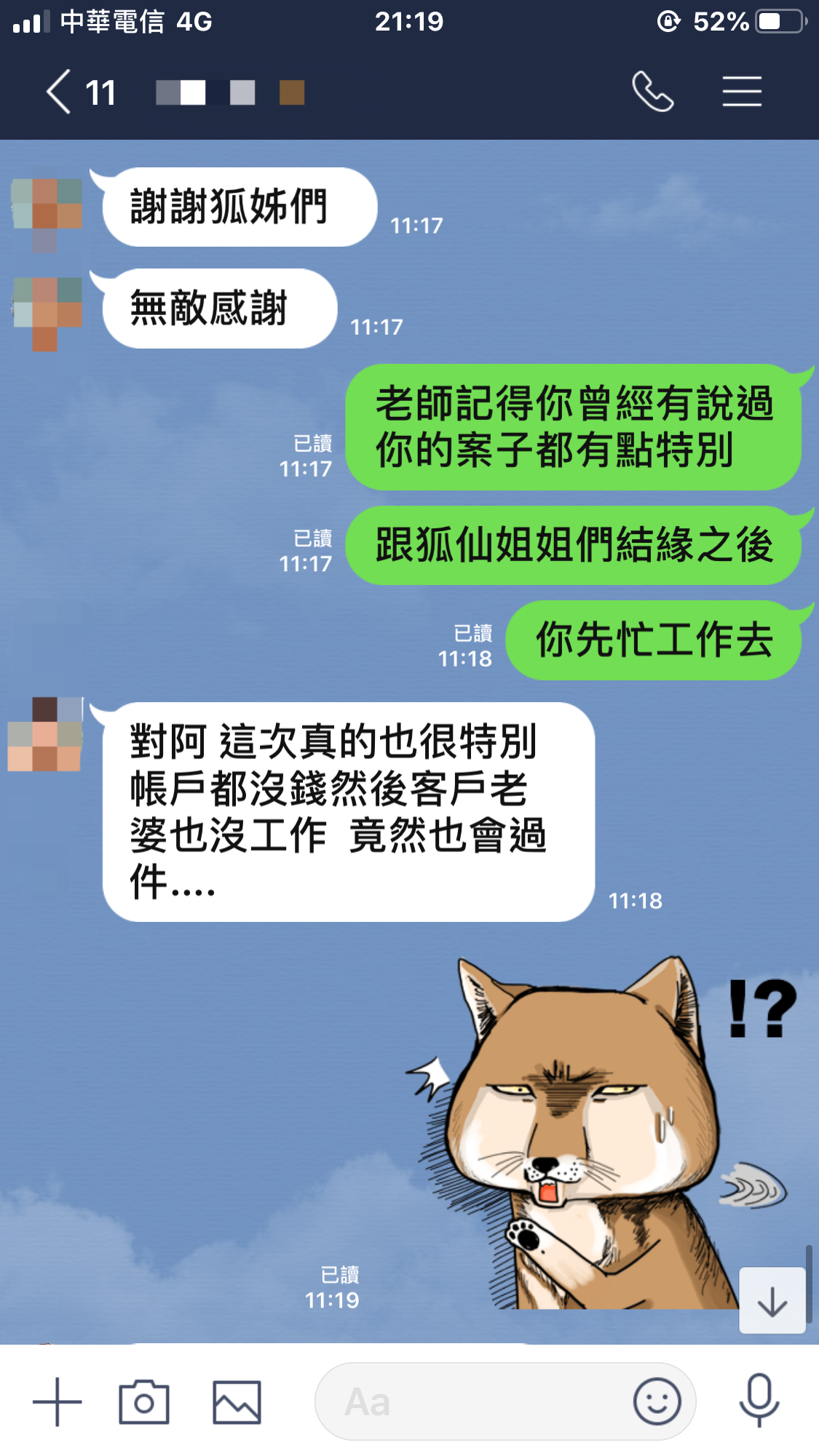Image resolution: width=819 pixels, height=1456 pixels.
Task: Open the sender's avatar next to 對阿 這次真的也很特別
Action: (45, 735)
